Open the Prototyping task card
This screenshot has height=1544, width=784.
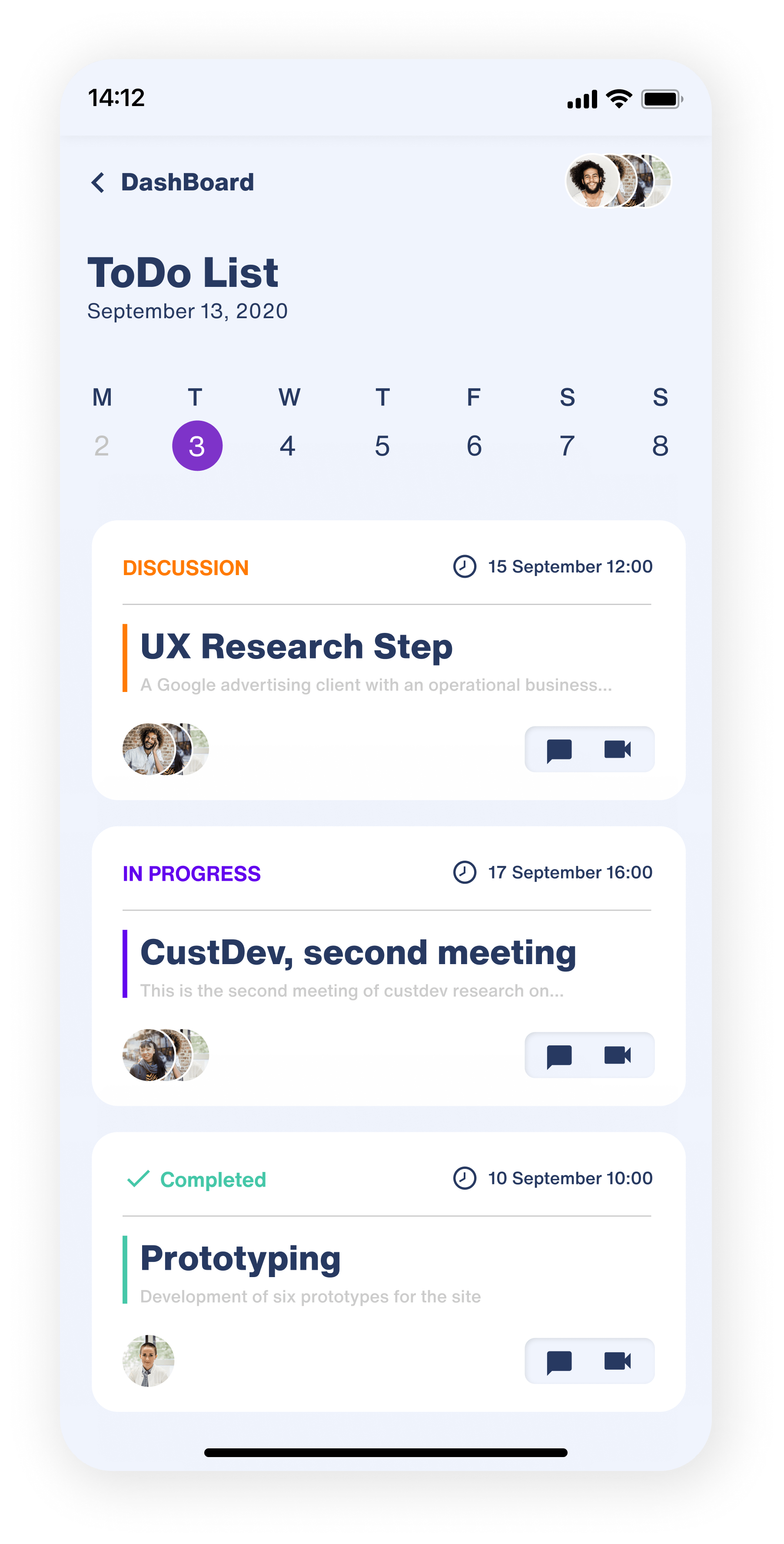click(x=240, y=1258)
